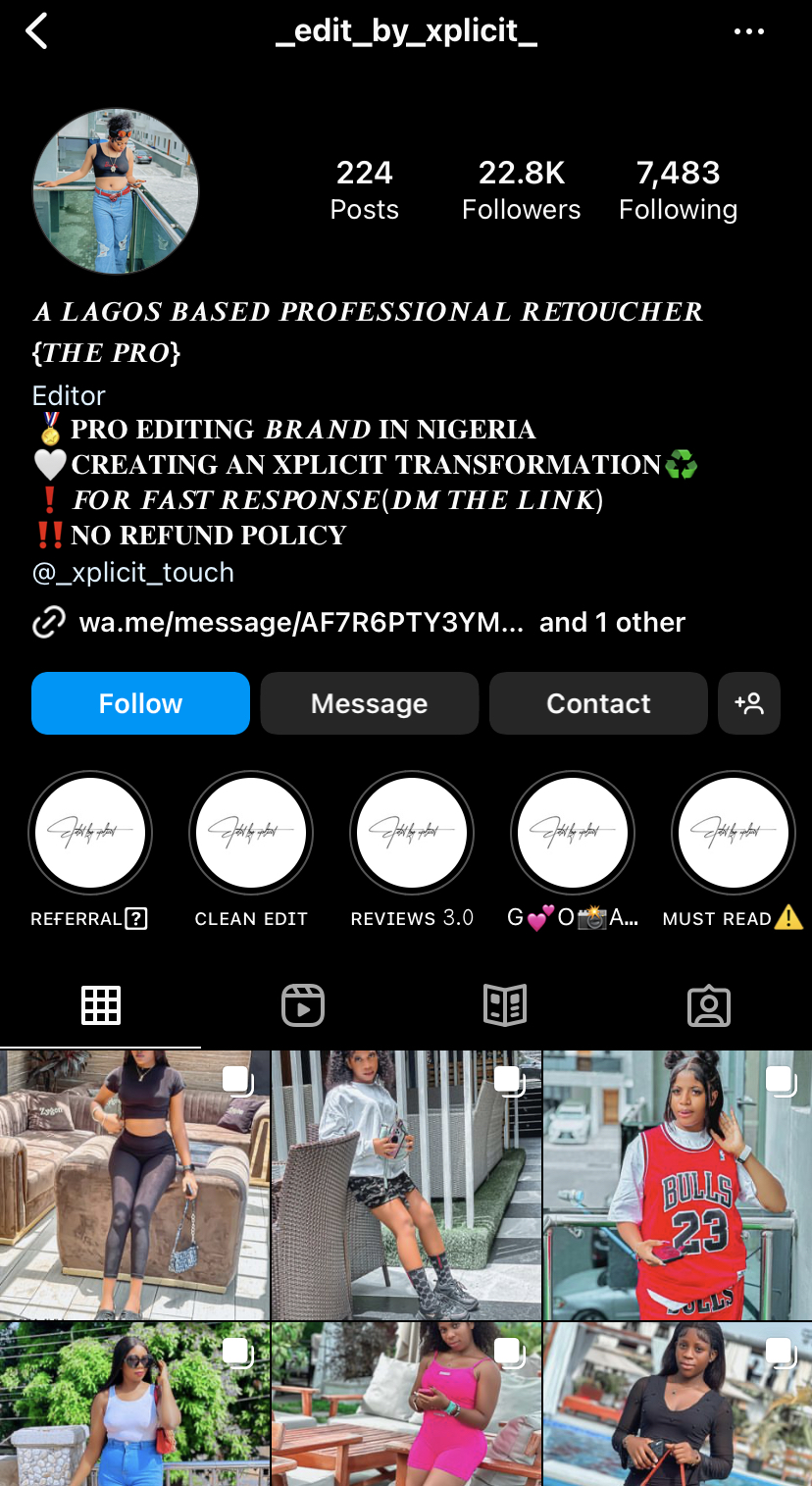Viewport: 812px width, 1486px height.
Task: Open the @_xplicit_touch mention link
Action: pyautogui.click(x=133, y=572)
